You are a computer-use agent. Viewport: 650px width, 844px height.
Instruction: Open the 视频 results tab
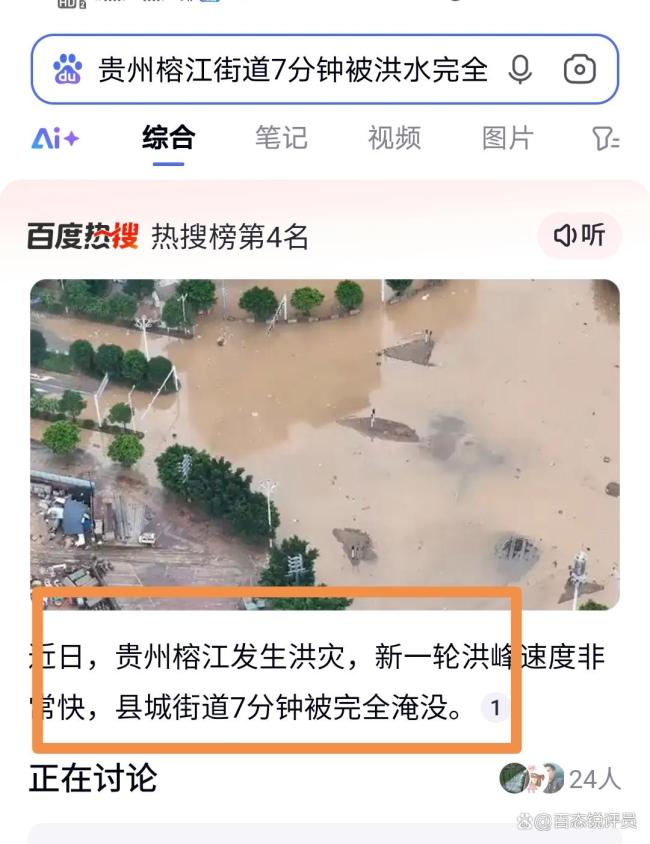[394, 138]
